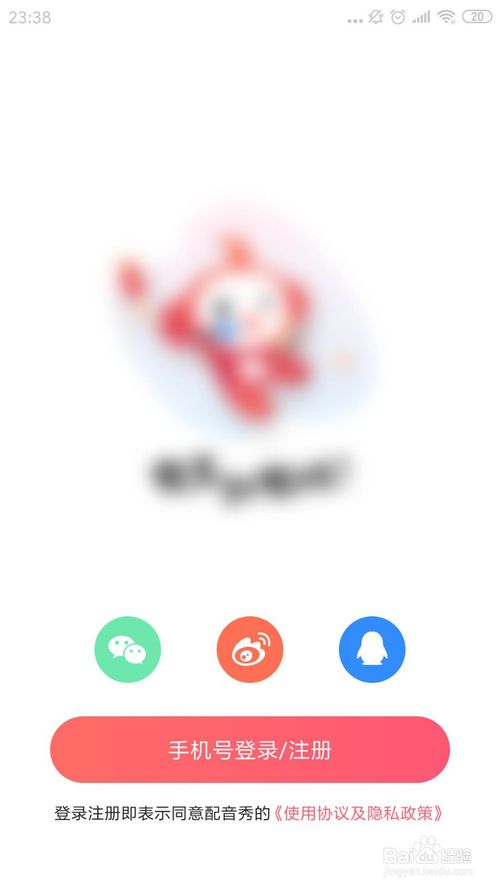500x889 pixels.
Task: Tap 手机号登录/注册 button
Action: tap(250, 750)
